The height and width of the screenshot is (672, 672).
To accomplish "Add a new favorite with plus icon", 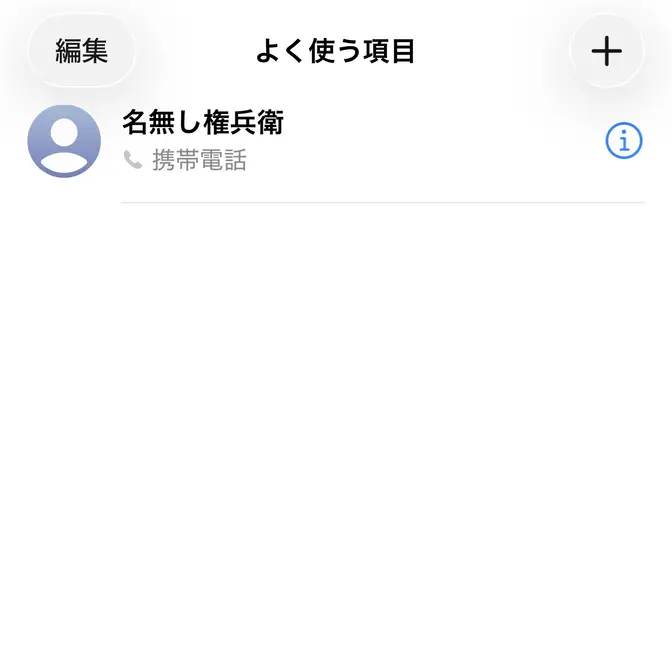I will click(606, 51).
